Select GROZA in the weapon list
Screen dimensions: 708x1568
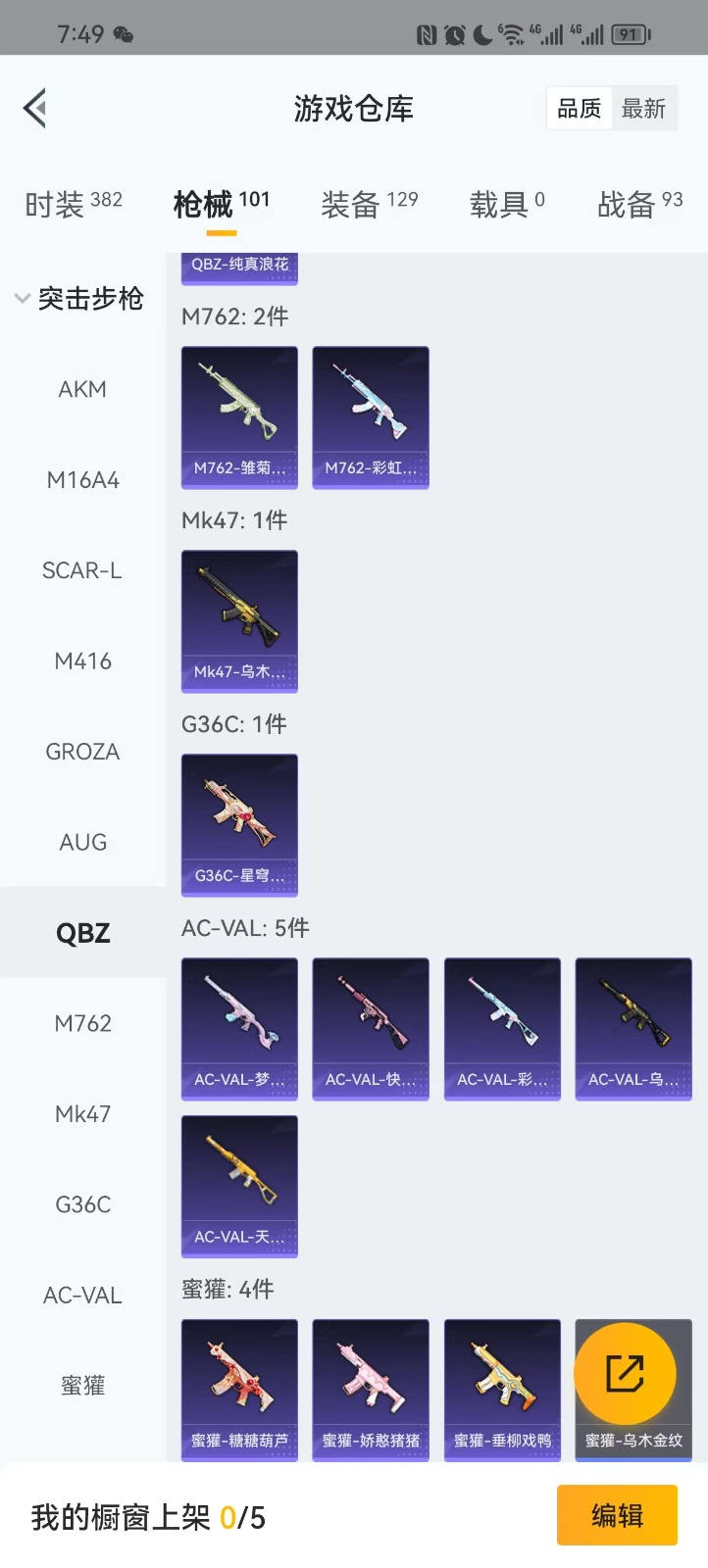(82, 752)
